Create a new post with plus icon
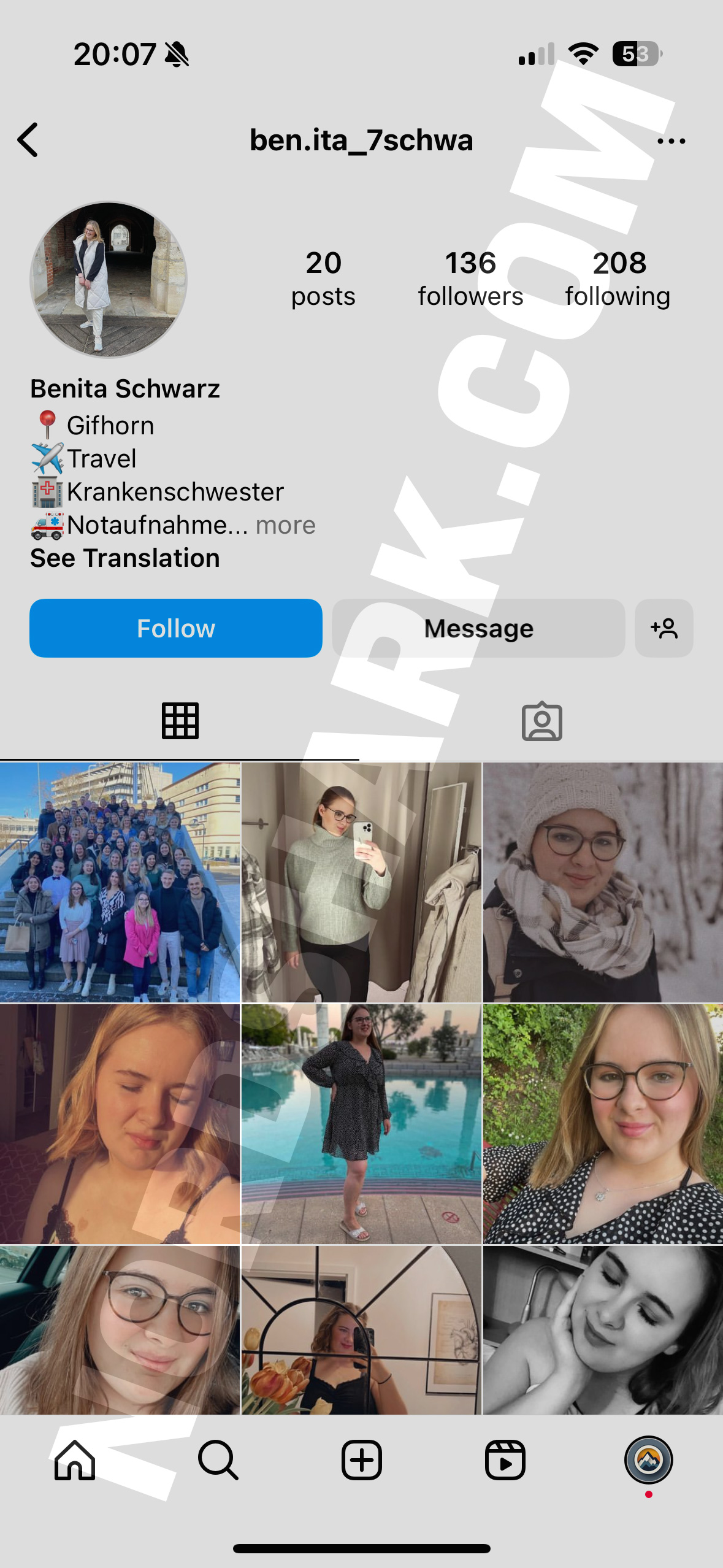 pyautogui.click(x=361, y=1460)
